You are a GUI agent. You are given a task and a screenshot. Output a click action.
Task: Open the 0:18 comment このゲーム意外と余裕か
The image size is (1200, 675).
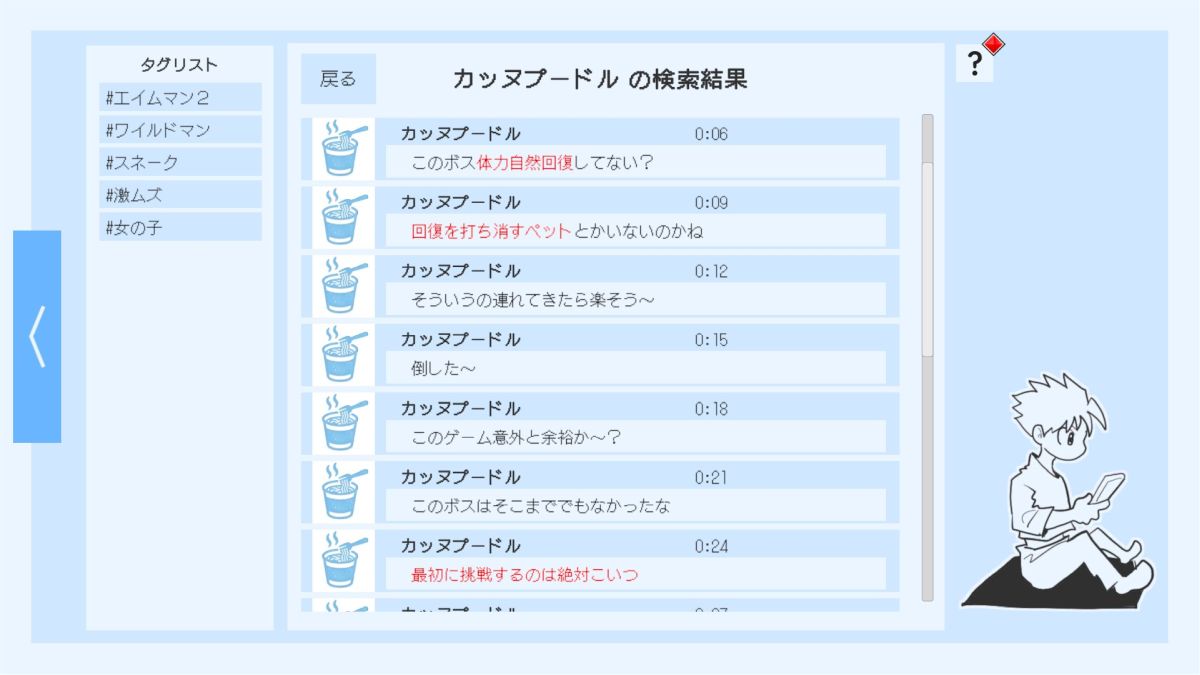[600, 424]
